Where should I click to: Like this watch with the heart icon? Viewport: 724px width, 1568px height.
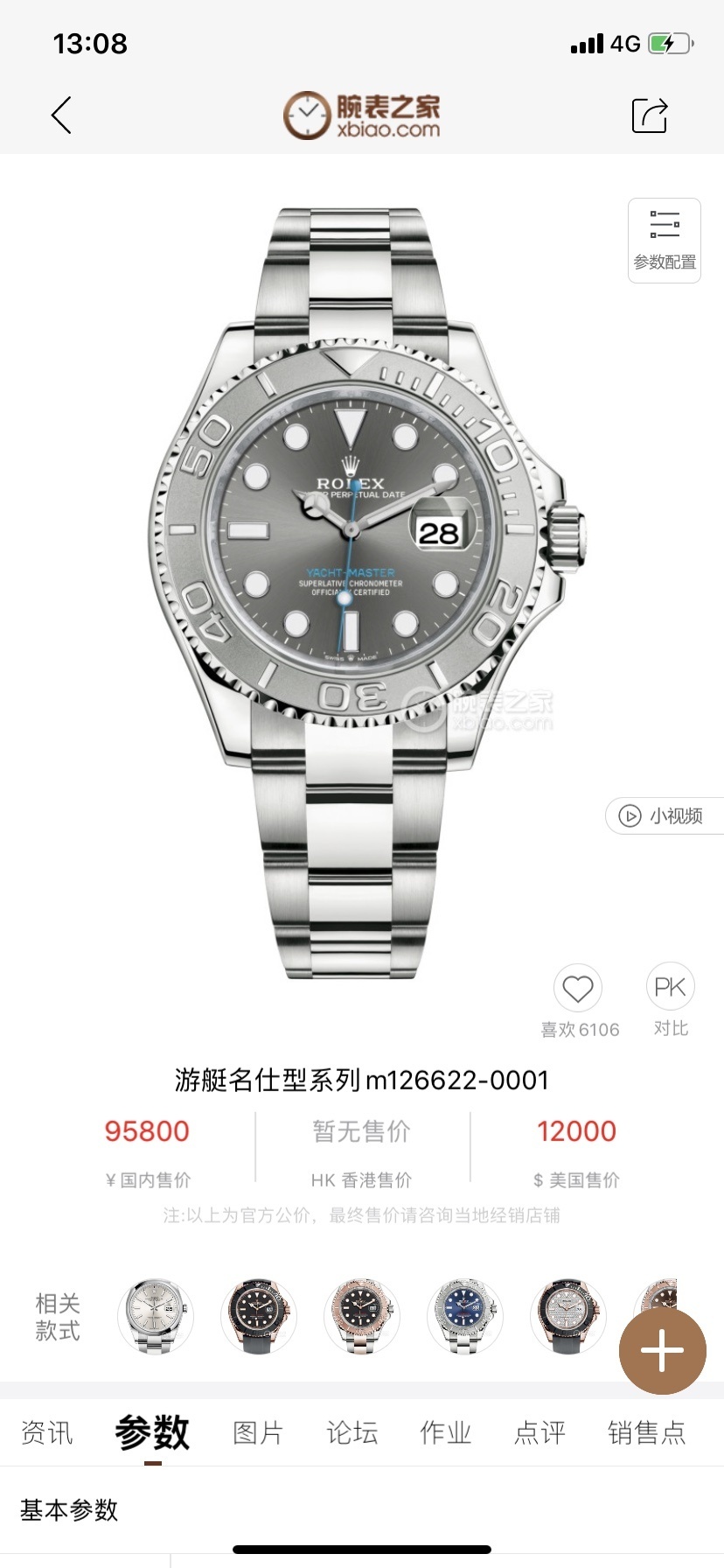coord(578,990)
